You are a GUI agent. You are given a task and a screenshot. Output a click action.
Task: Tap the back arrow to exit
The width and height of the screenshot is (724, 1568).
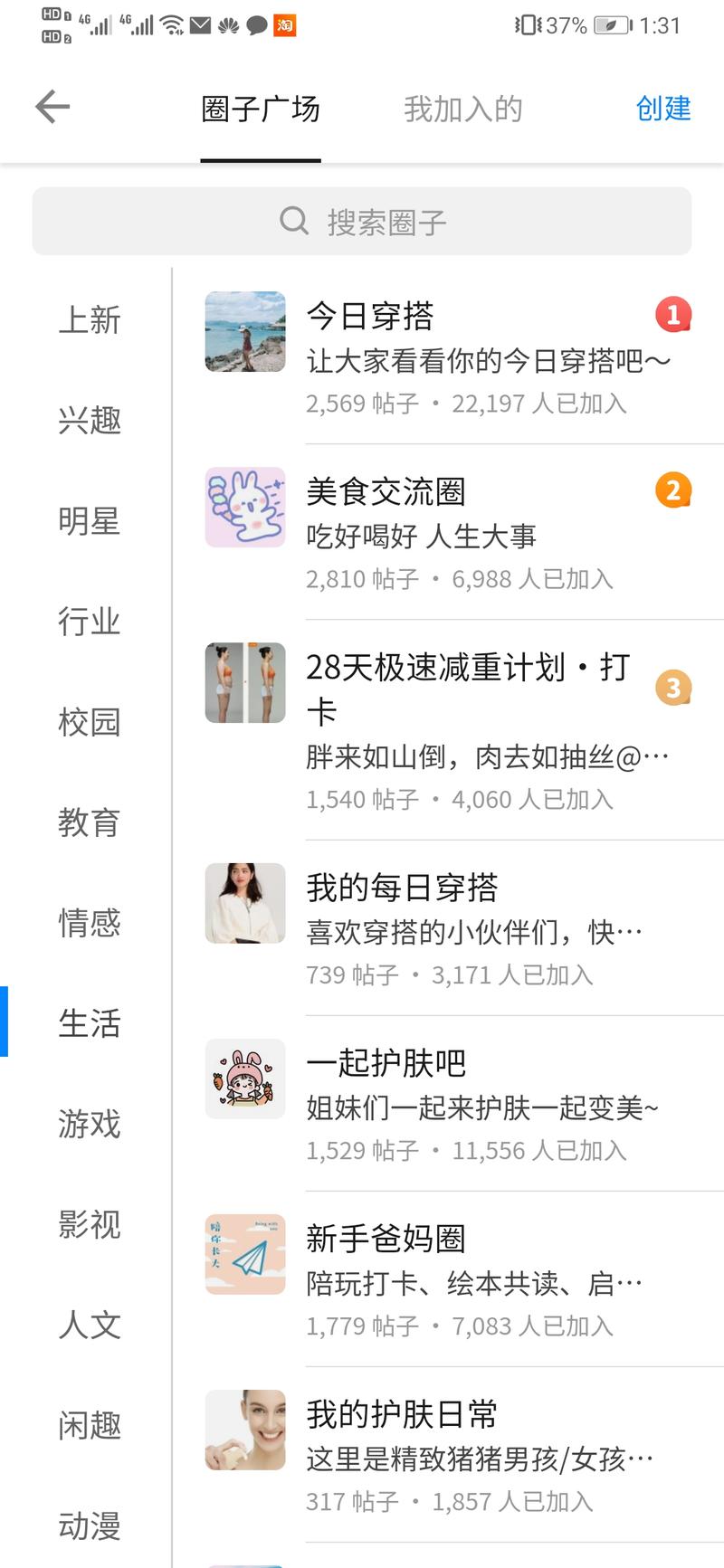coord(52,107)
